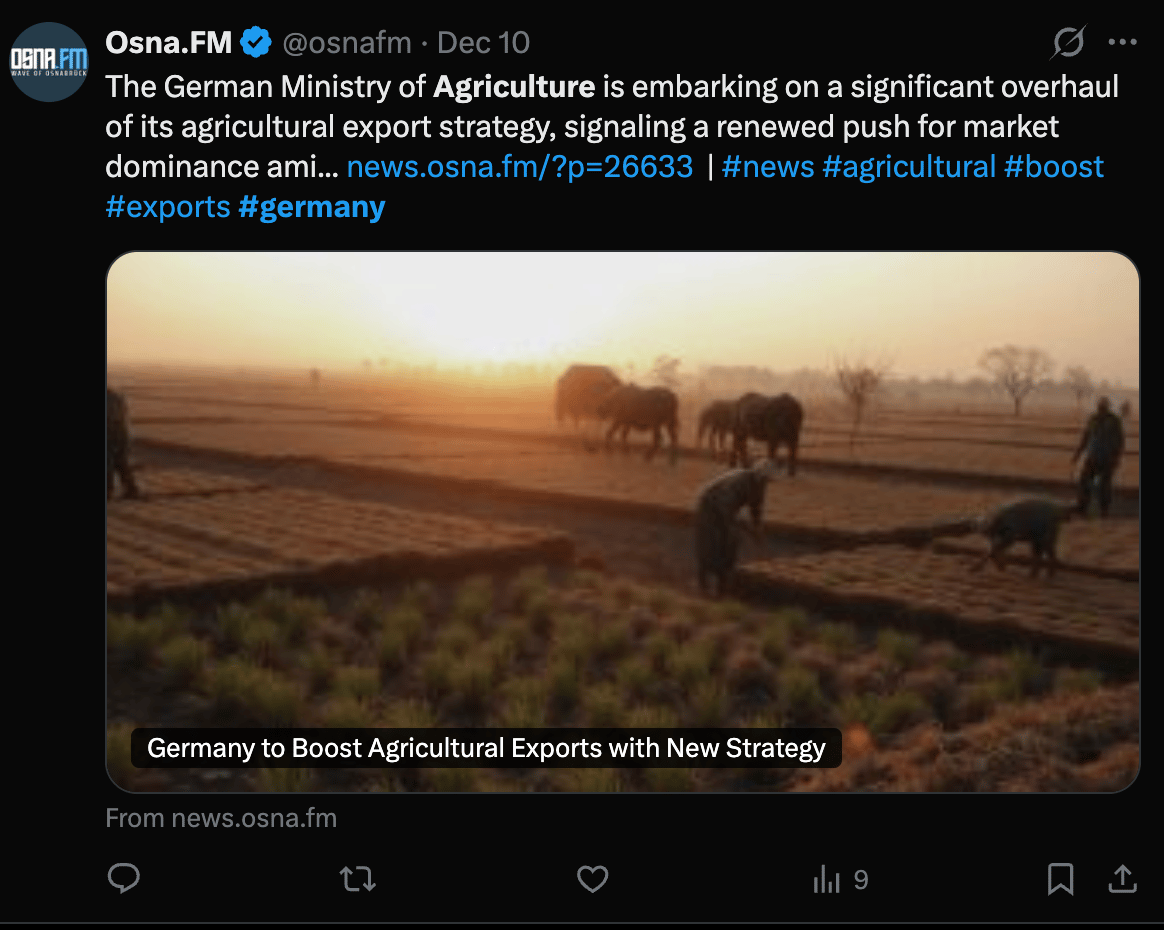Open the news.osna.fm/?p=26633 link
The width and height of the screenshot is (1164, 930).
click(519, 166)
